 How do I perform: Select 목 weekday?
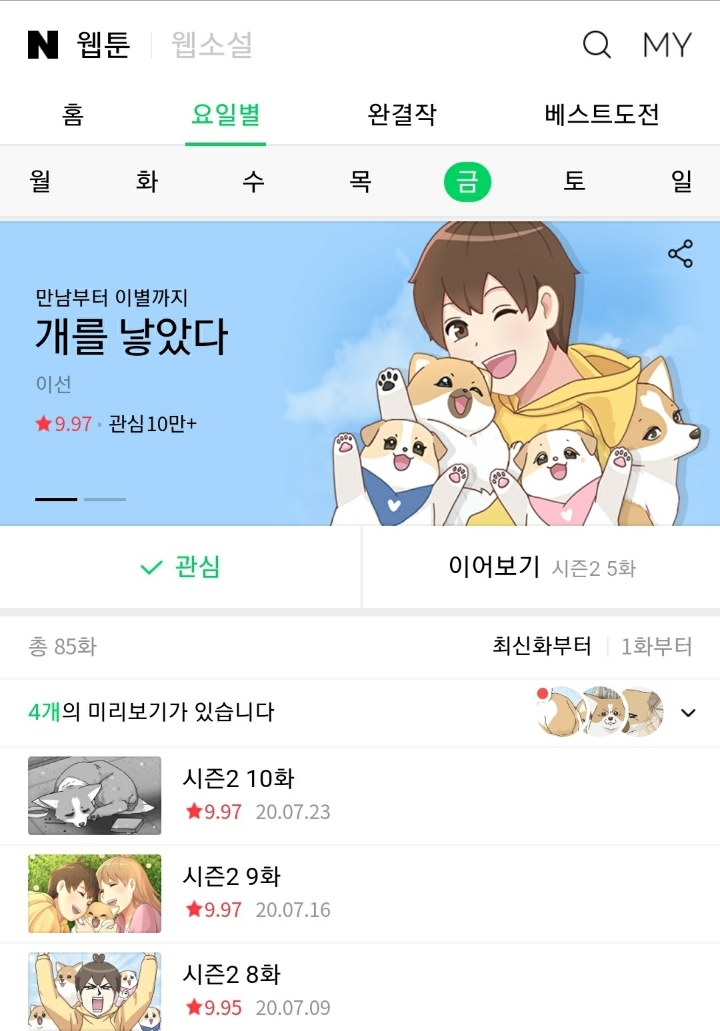(x=361, y=181)
